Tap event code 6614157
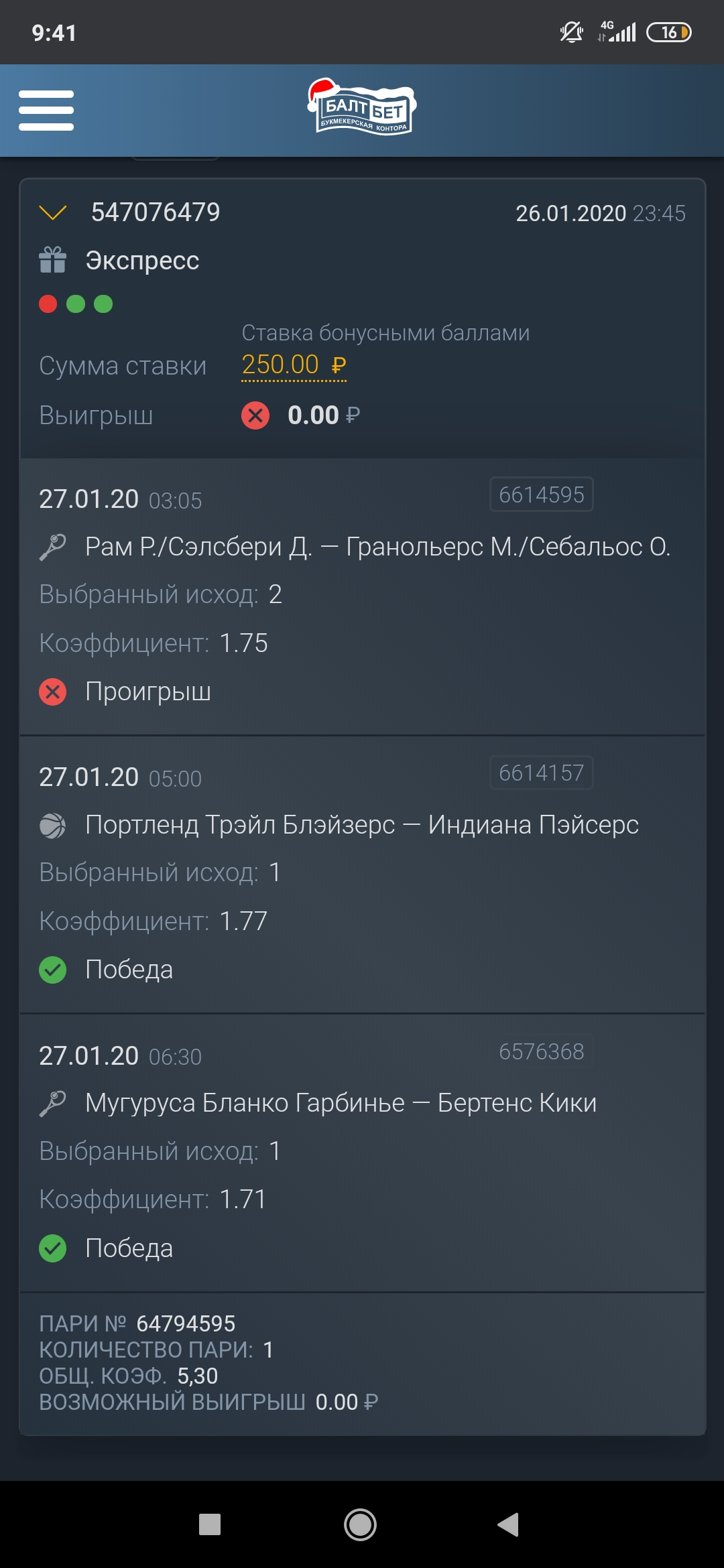Screen dimensions: 724x1568 [542, 773]
